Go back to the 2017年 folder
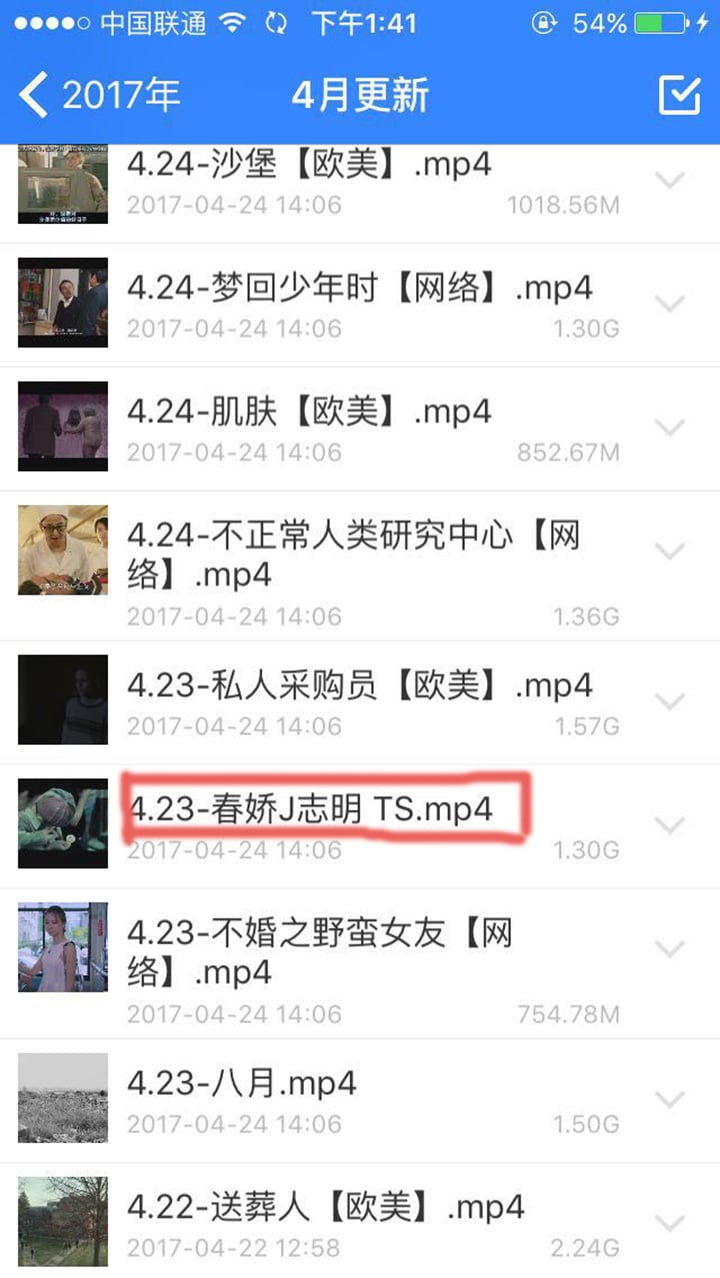 click(98, 95)
